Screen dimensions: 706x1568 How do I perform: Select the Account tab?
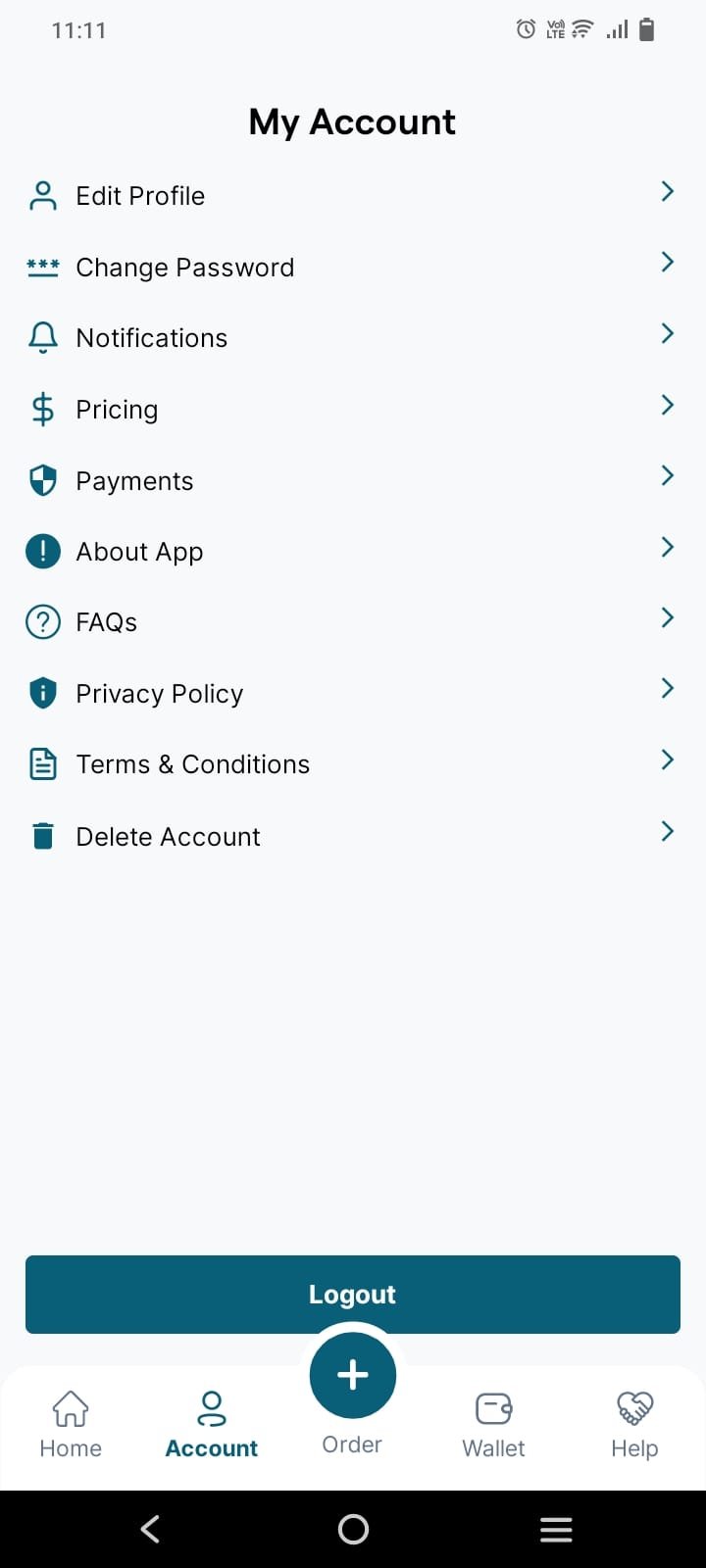click(212, 1424)
